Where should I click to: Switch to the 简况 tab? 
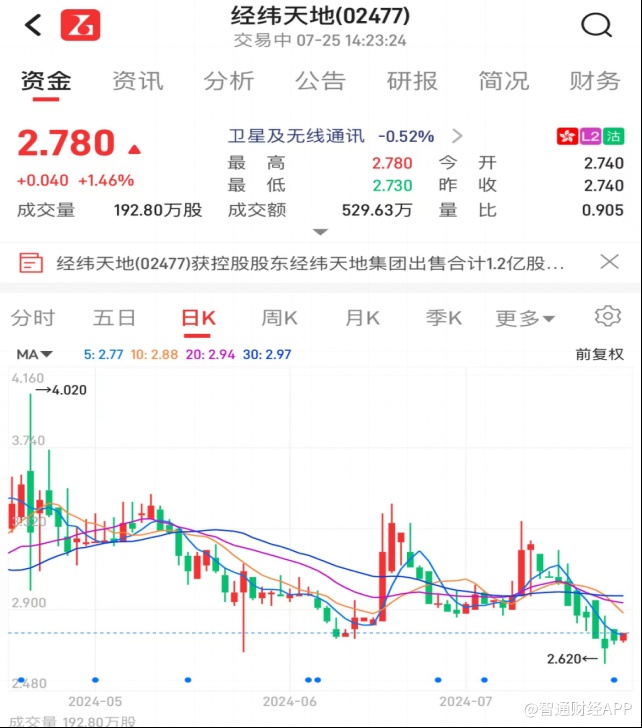pos(503,82)
